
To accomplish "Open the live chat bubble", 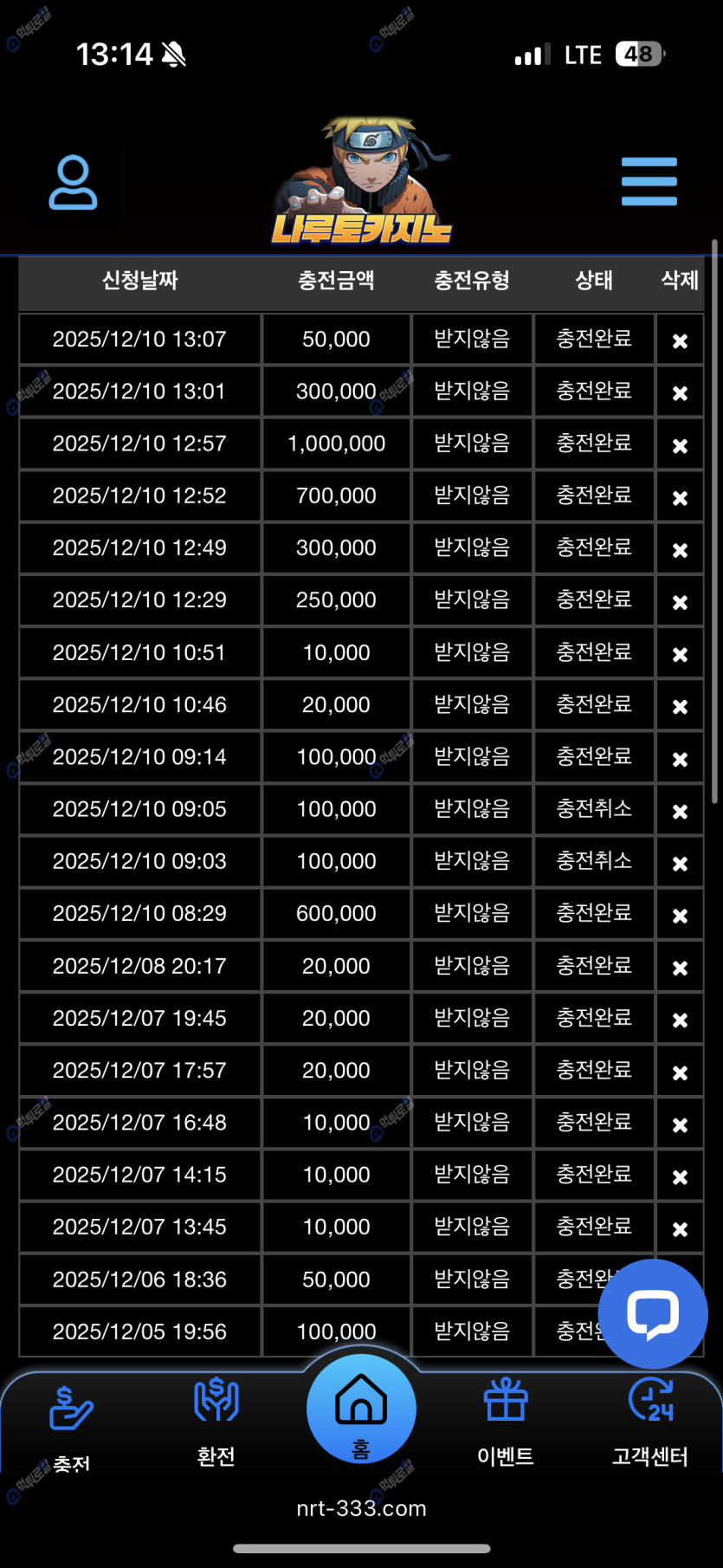I will (653, 1313).
